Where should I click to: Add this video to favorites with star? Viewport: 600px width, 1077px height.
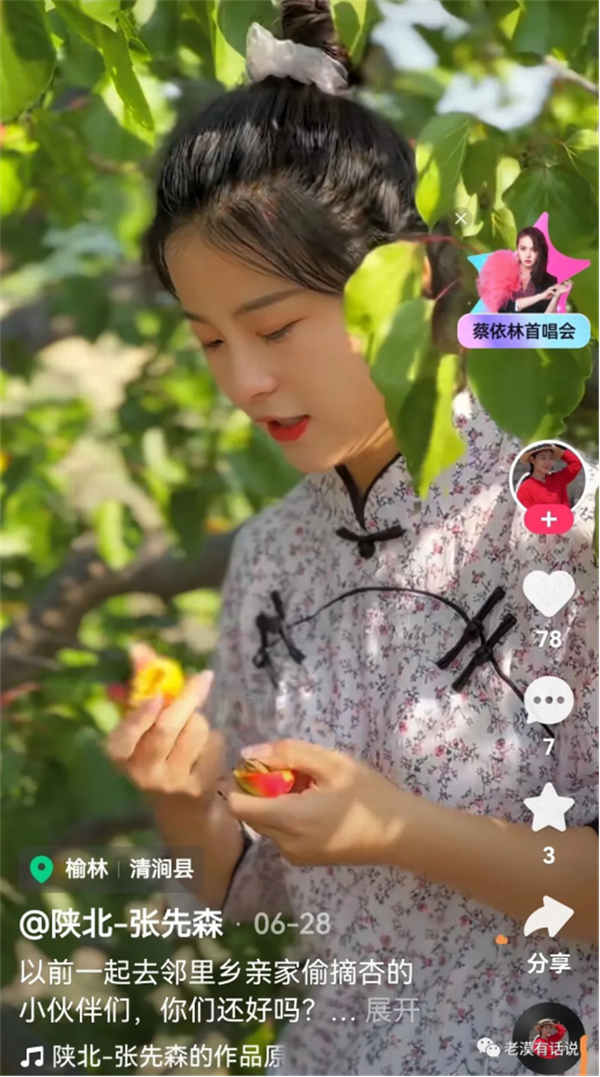pyautogui.click(x=549, y=808)
